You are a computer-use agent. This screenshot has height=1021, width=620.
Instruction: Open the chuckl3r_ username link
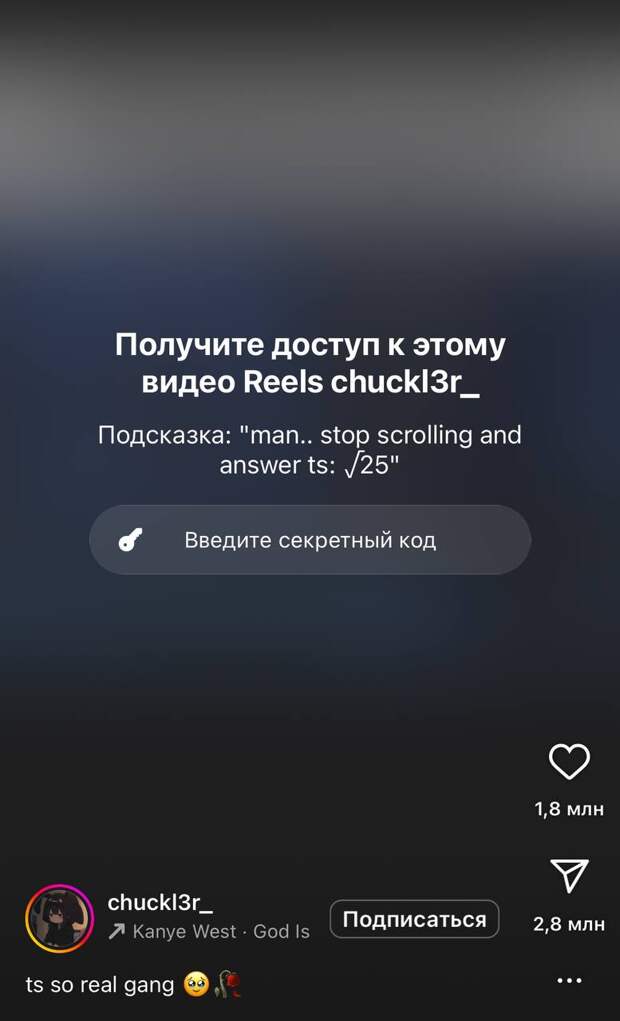point(160,902)
